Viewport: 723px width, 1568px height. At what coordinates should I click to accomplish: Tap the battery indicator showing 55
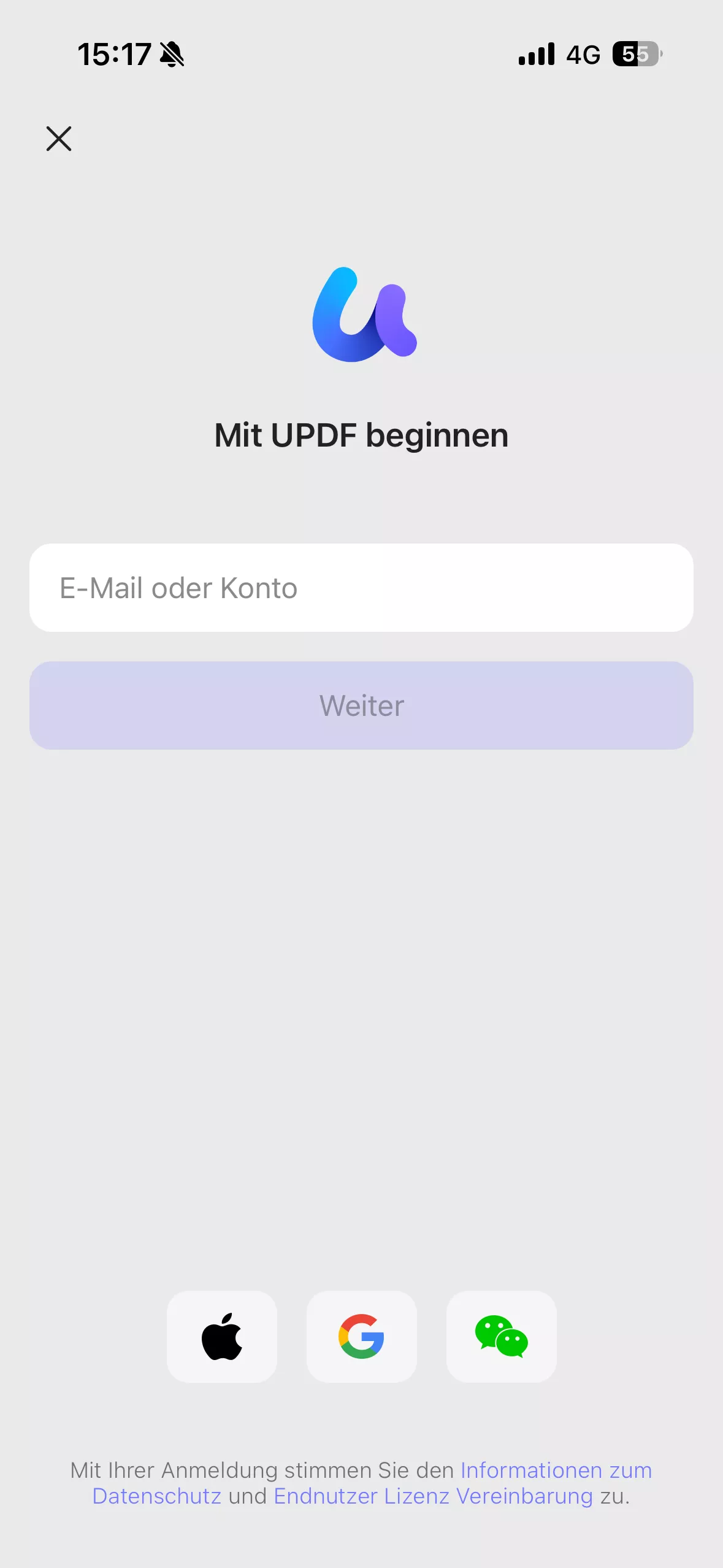(x=636, y=55)
